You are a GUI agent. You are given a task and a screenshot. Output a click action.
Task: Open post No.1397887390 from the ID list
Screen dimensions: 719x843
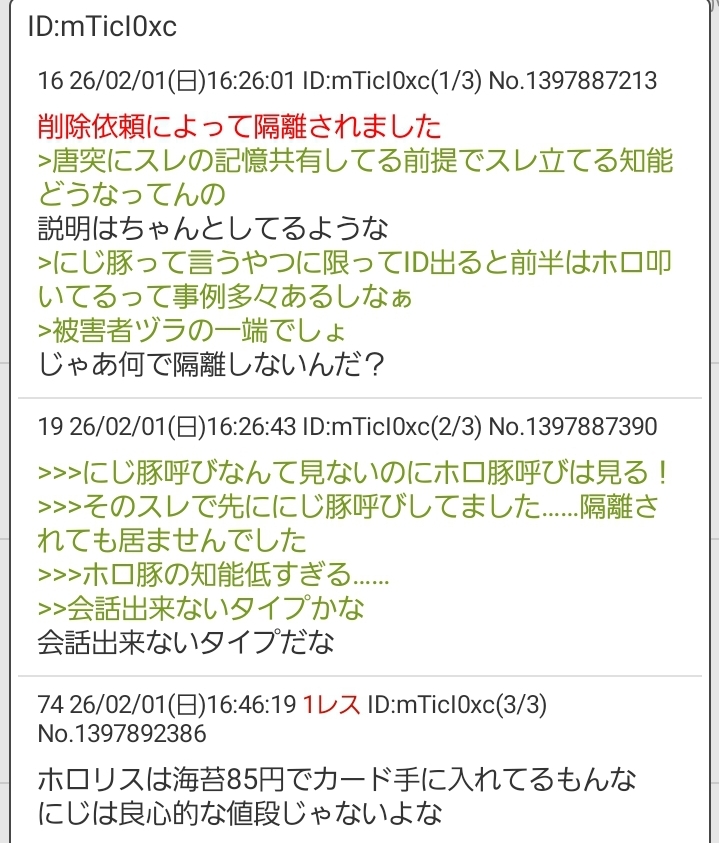point(573,428)
